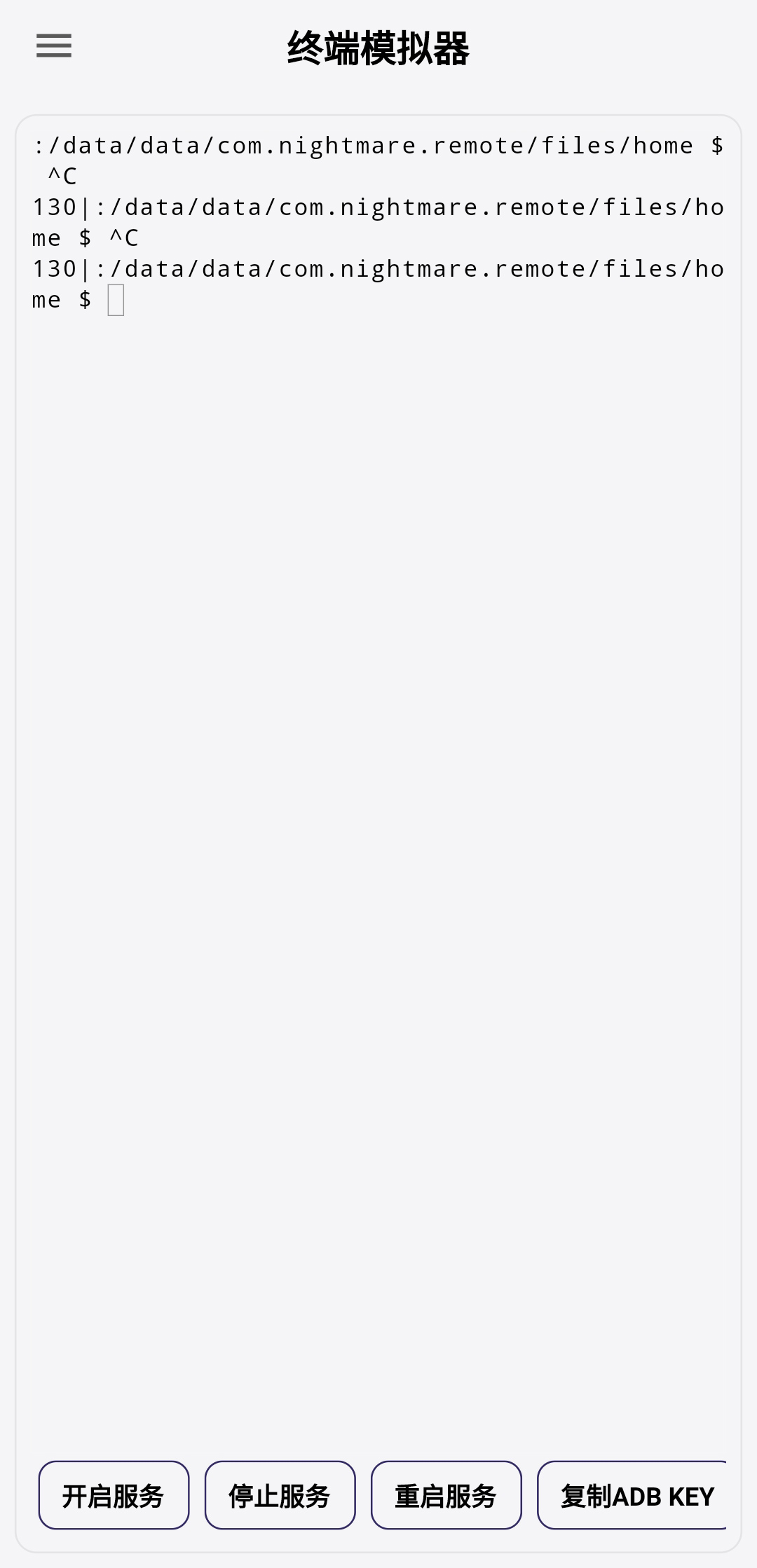Stop the running service

tap(280, 1495)
